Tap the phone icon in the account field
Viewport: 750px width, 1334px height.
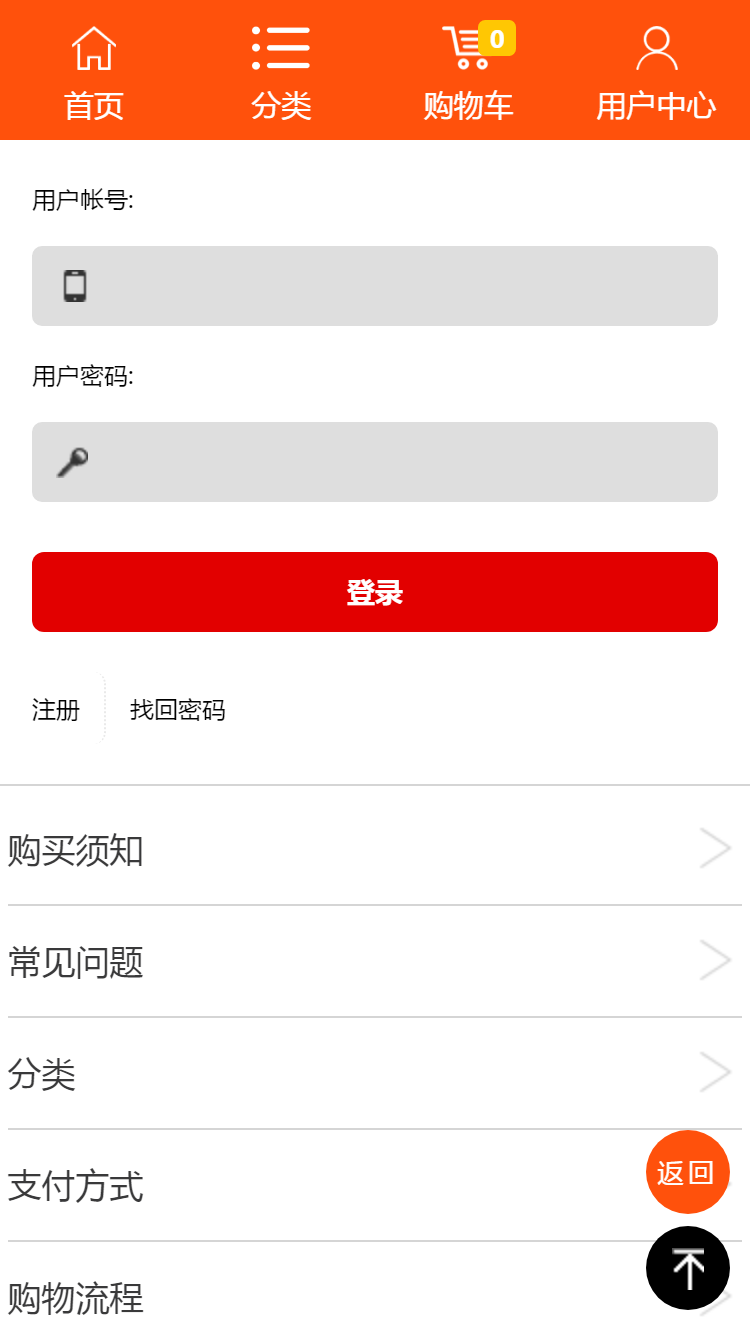[74, 286]
